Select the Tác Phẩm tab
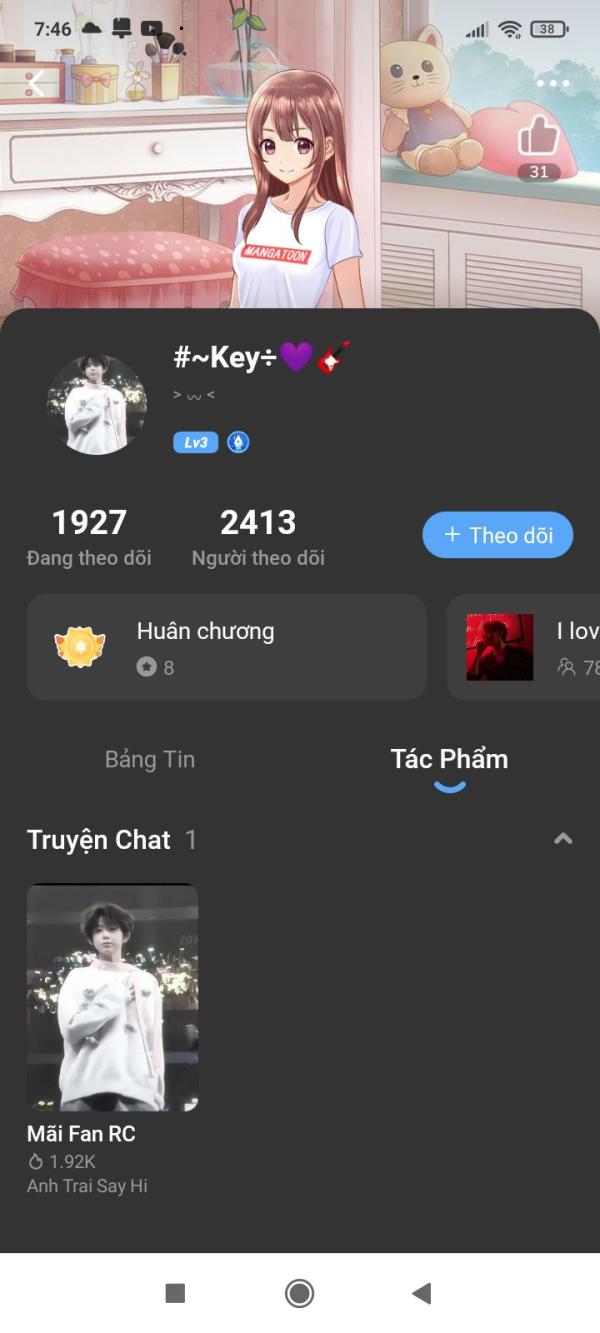 (449, 759)
